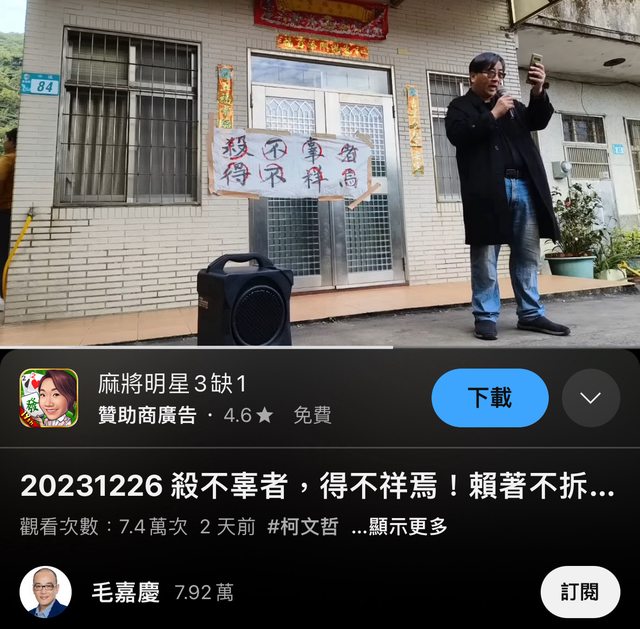Tap the 下載 download button

(490, 398)
